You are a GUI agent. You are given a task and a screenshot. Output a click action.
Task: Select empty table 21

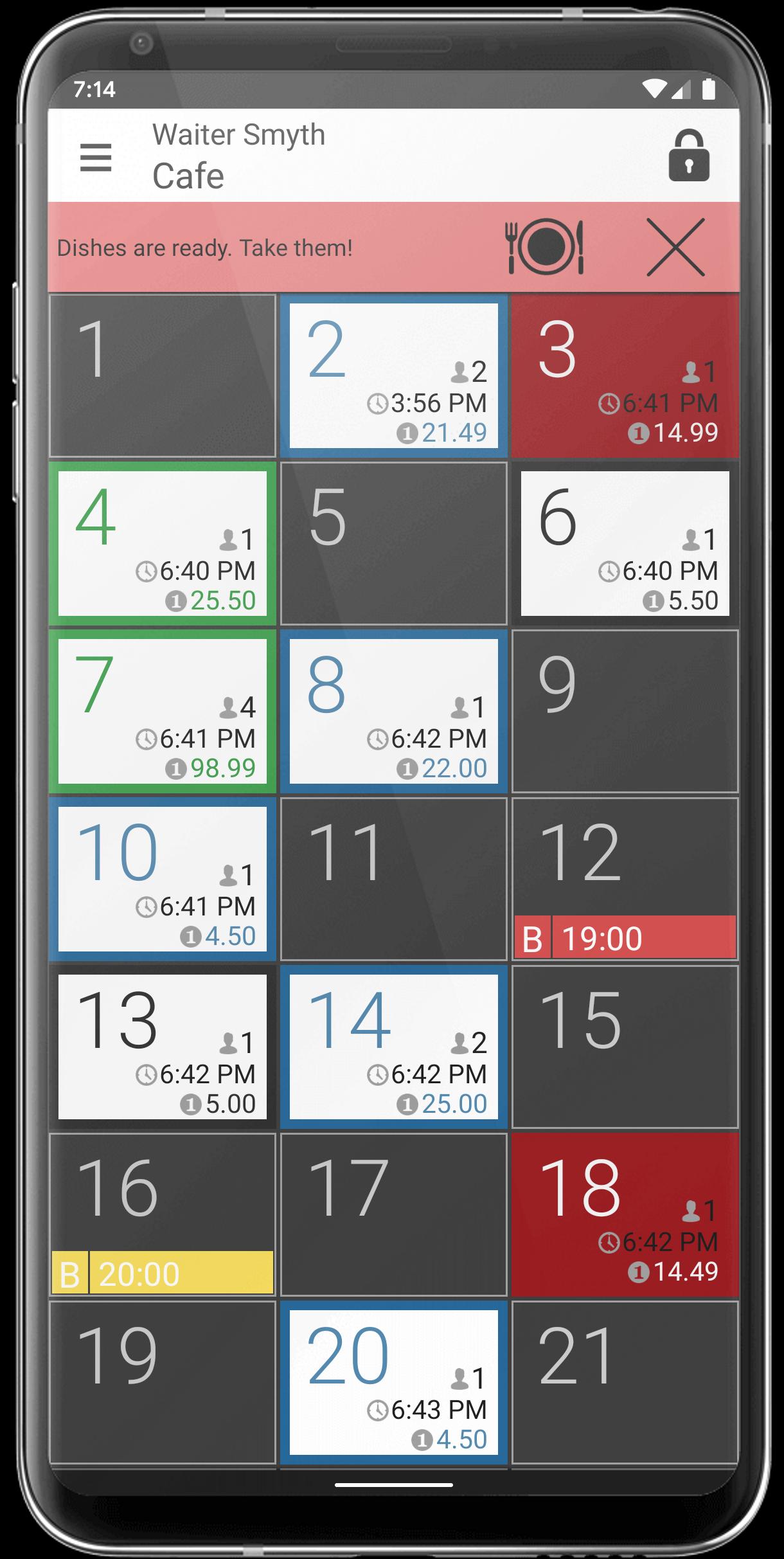[625, 1383]
